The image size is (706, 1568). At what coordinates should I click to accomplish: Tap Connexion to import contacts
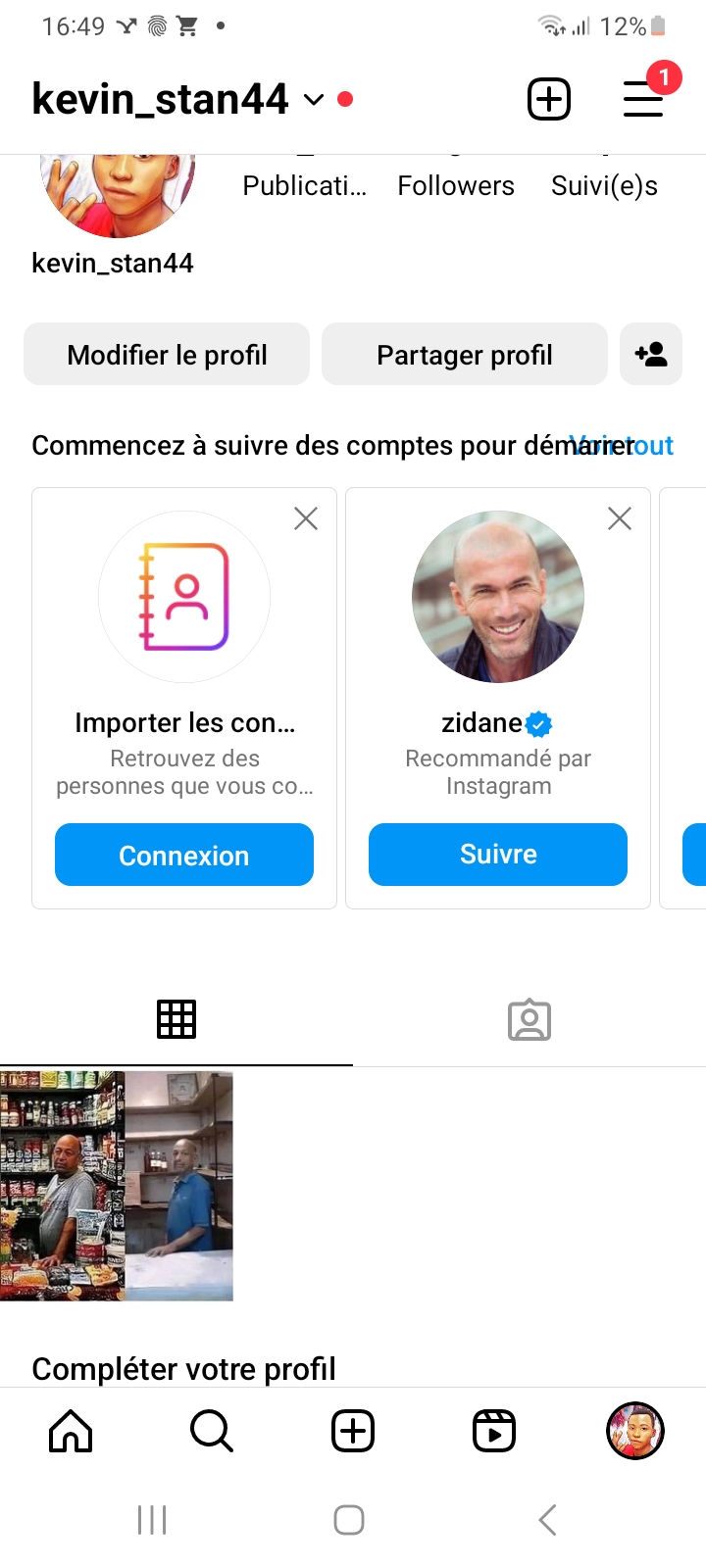click(184, 855)
